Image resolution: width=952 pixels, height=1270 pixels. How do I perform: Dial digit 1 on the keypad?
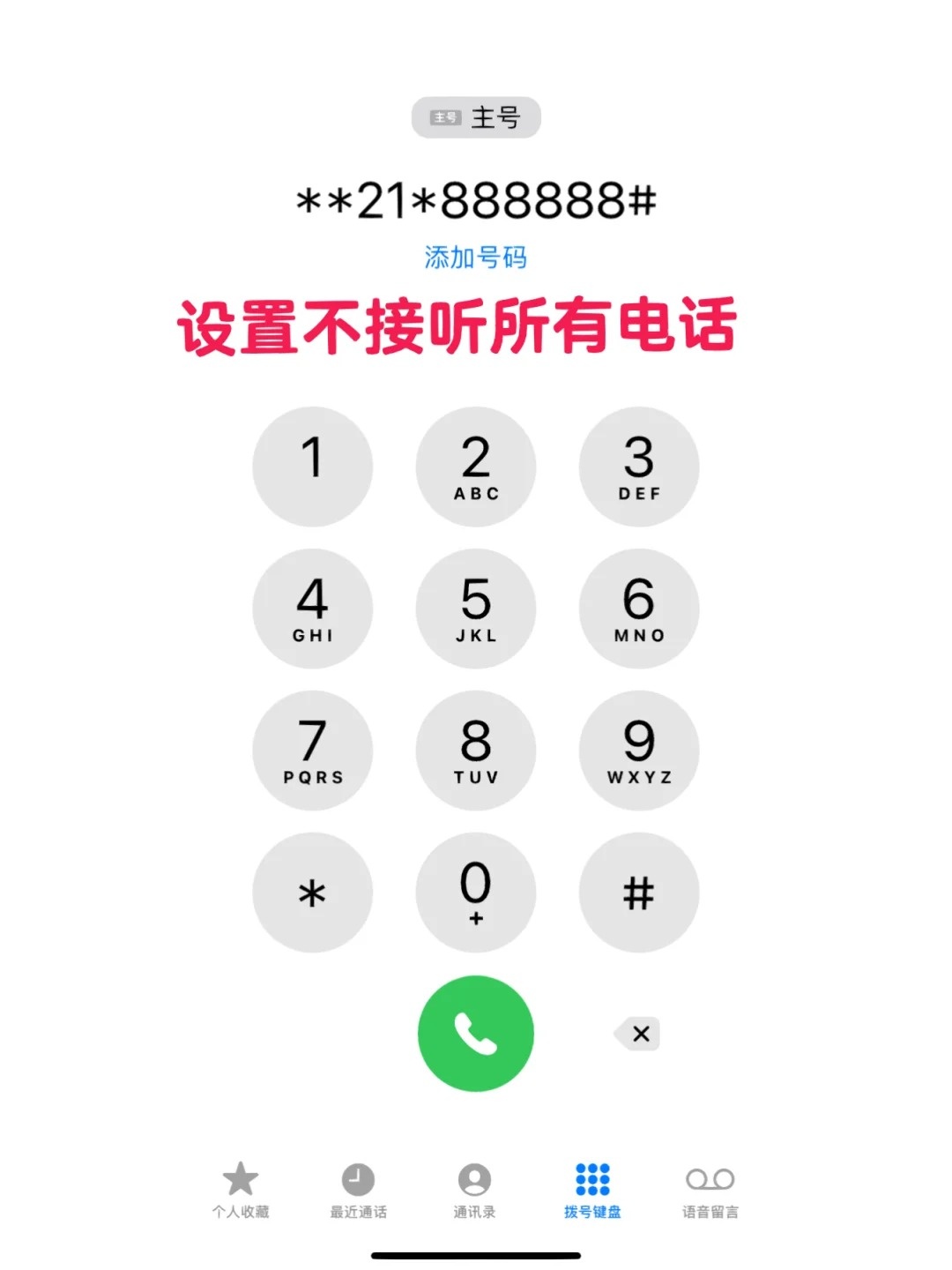[313, 467]
